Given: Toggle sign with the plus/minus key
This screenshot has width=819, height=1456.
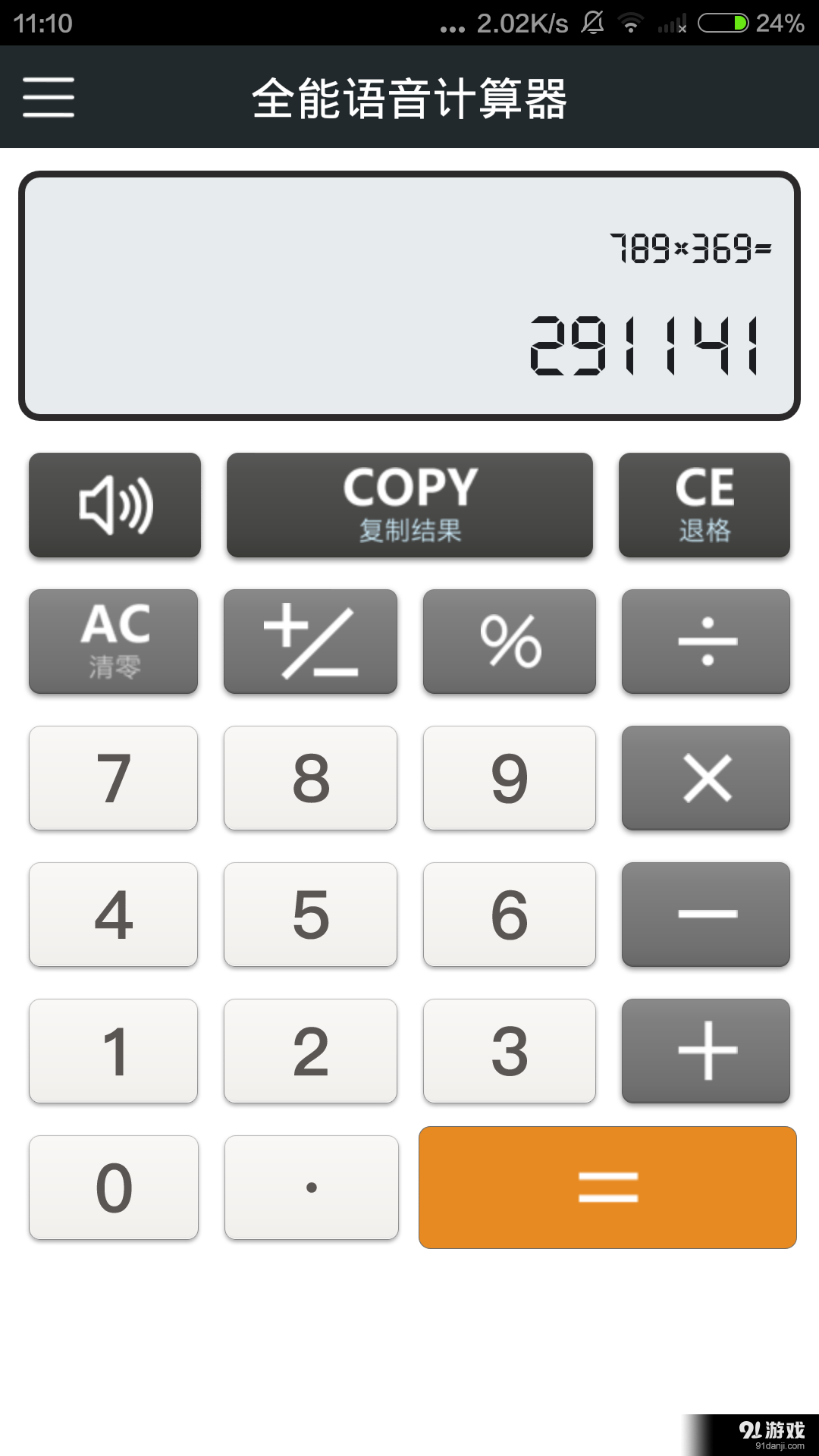Looking at the screenshot, I should (310, 642).
